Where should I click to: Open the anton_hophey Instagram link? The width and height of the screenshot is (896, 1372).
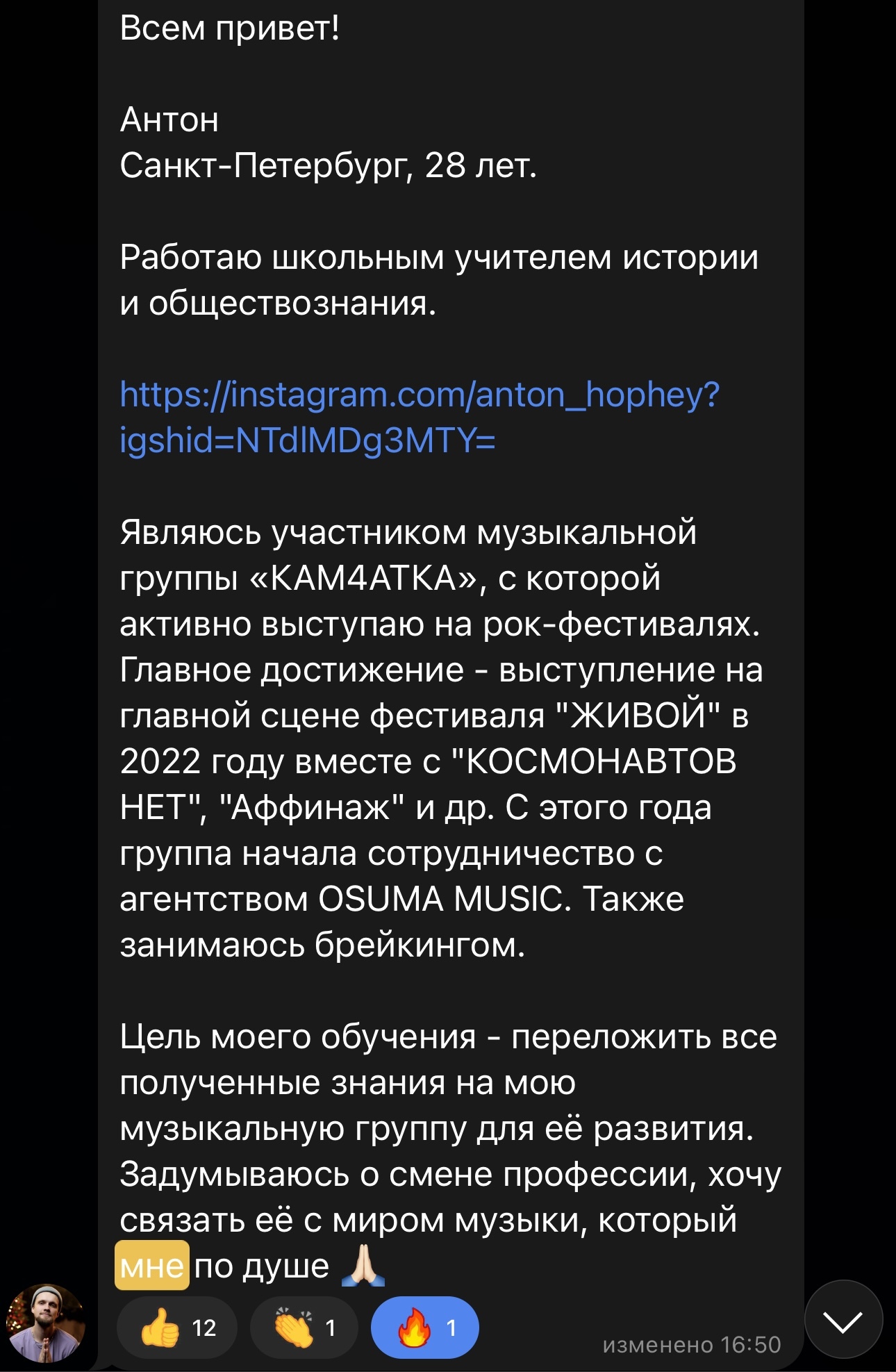point(419,396)
